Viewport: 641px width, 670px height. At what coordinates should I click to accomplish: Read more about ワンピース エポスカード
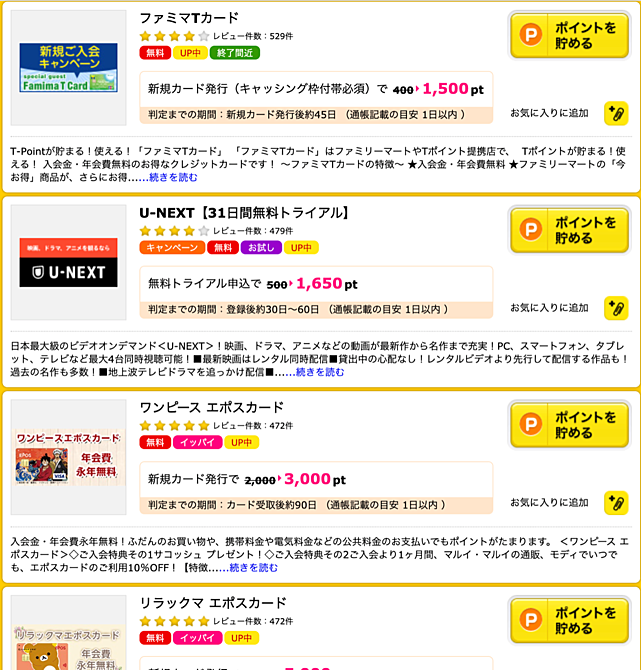[253, 567]
